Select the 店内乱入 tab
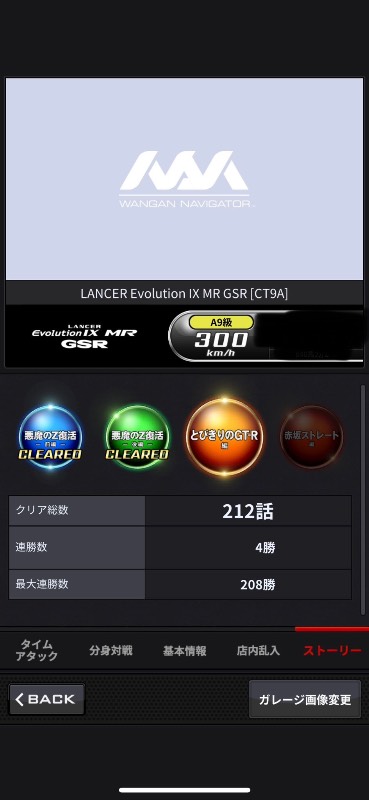 pyautogui.click(x=258, y=651)
